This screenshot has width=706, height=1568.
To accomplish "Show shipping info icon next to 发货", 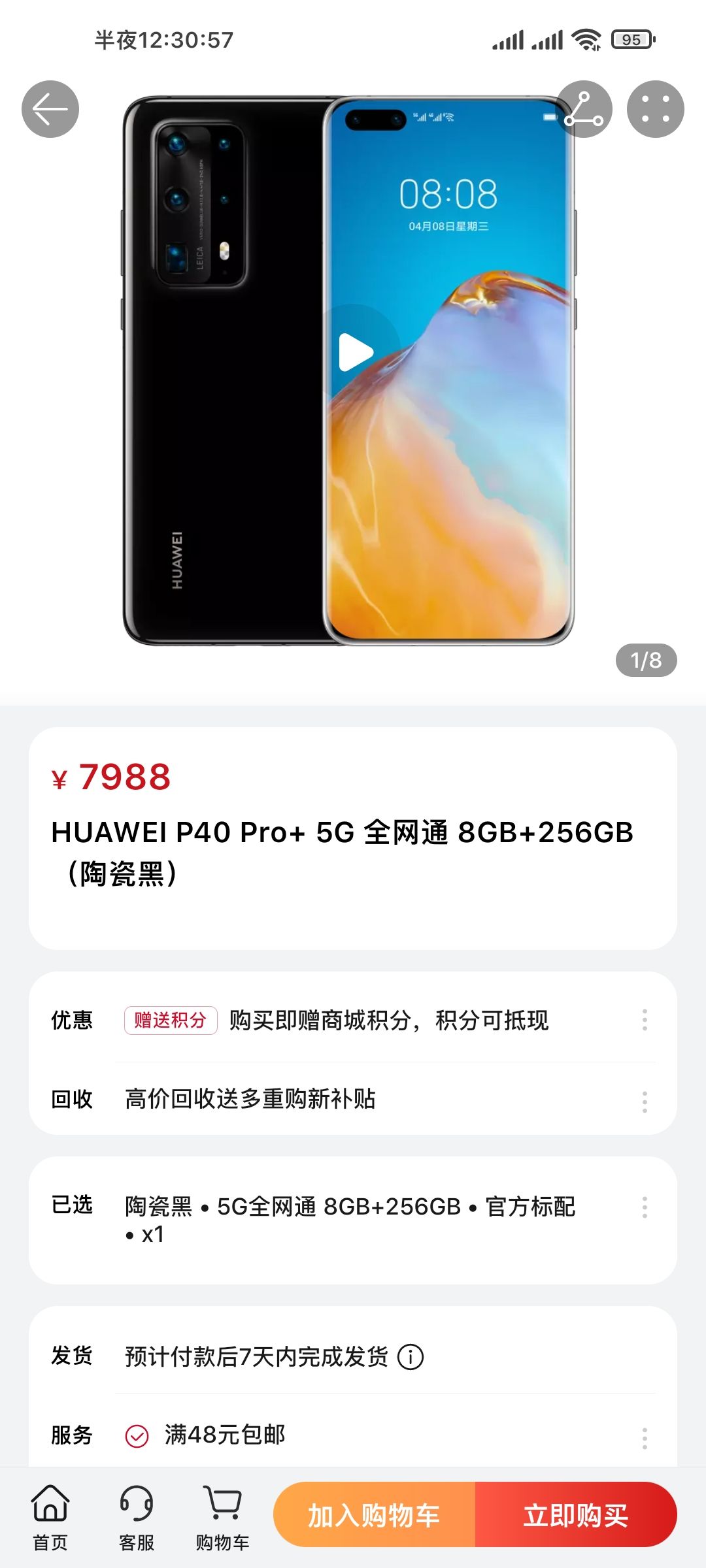I will [x=411, y=1357].
